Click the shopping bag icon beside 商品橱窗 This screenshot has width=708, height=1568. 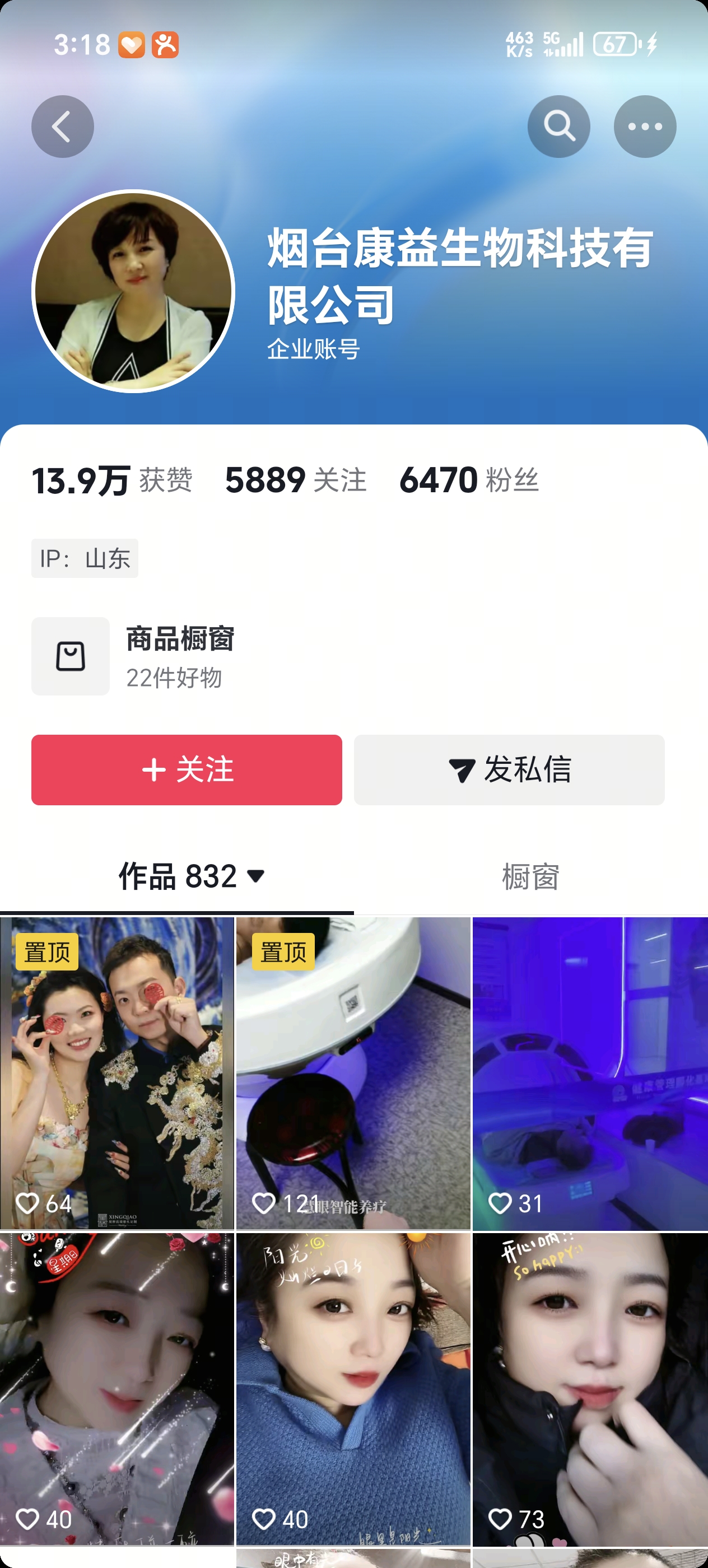click(x=70, y=656)
